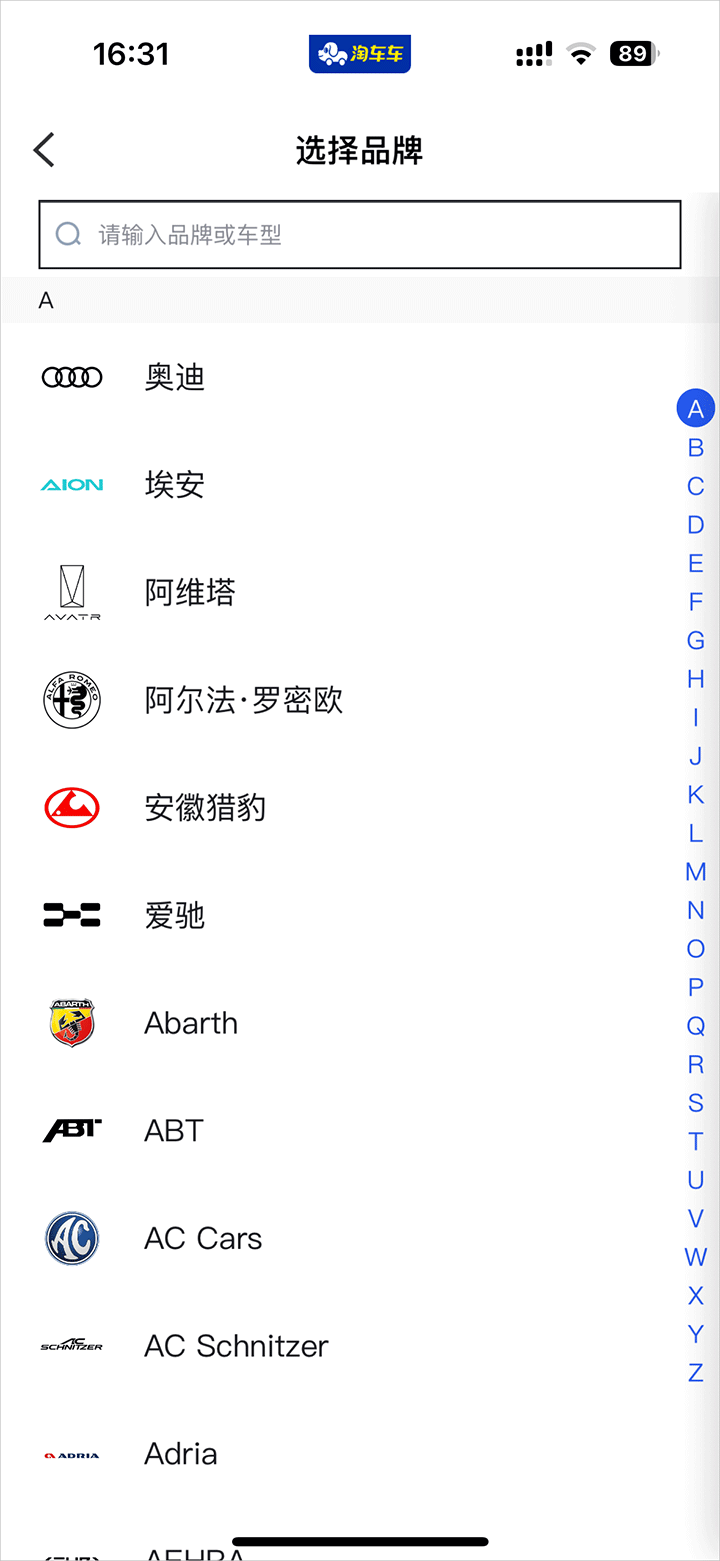The image size is (720, 1561).
Task: Jump to letter M in the index
Action: coord(696,872)
